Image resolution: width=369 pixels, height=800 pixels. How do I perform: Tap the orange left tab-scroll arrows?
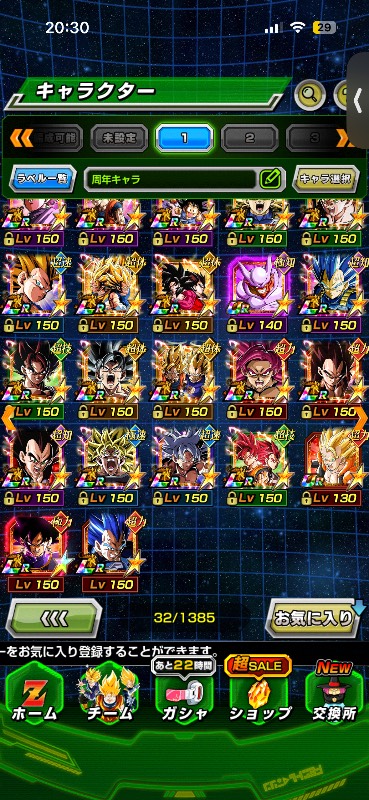[x=21, y=137]
